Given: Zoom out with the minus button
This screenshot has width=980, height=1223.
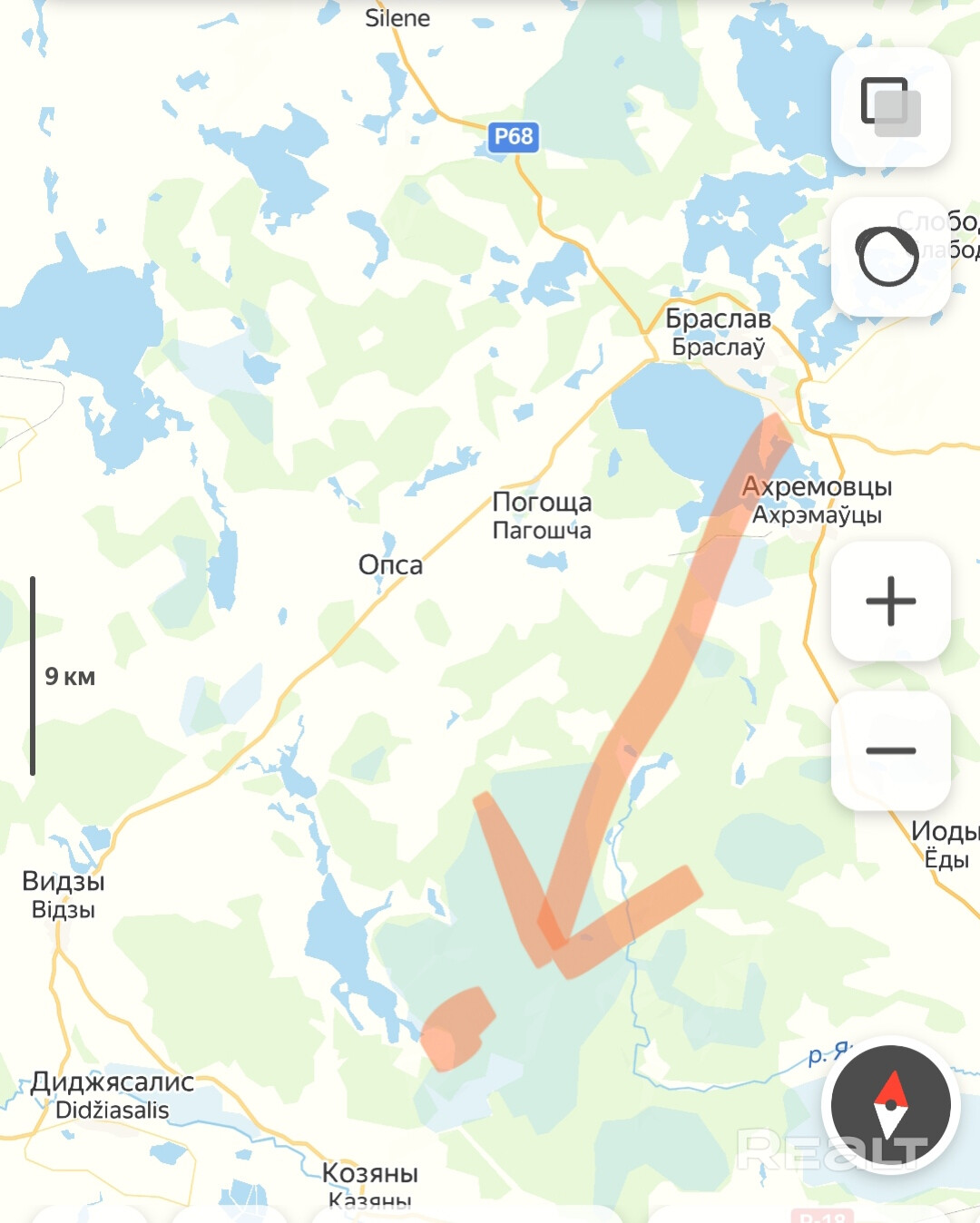Looking at the screenshot, I should coord(890,750).
